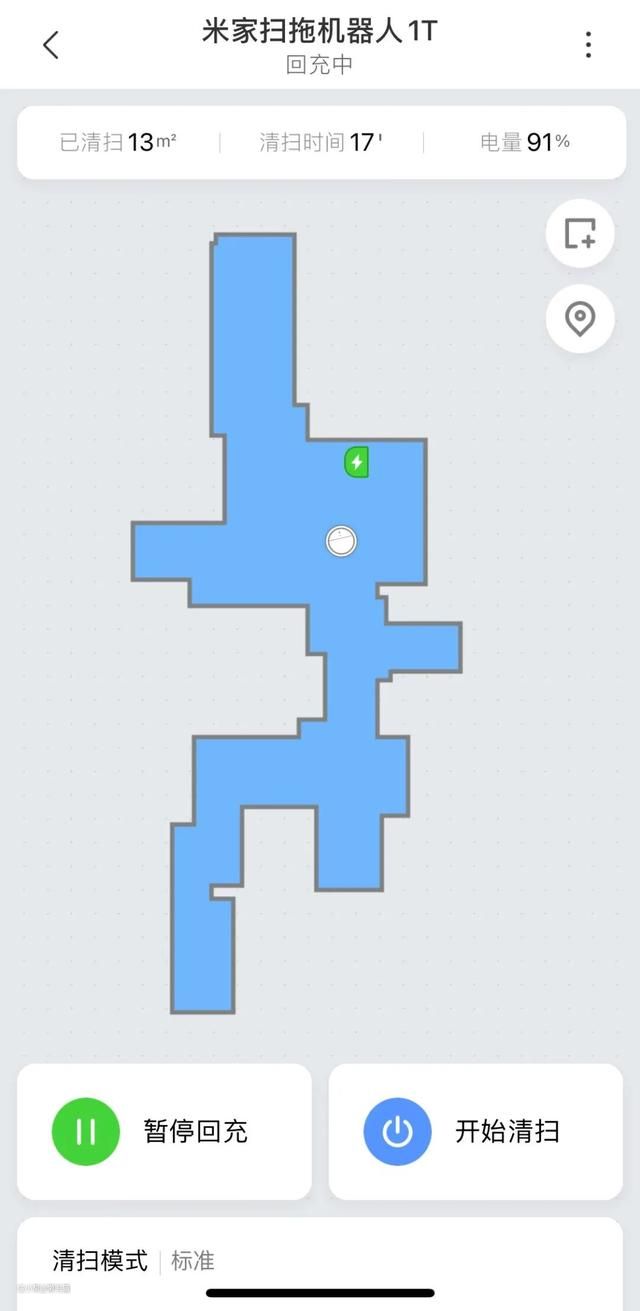Image resolution: width=640 pixels, height=1311 pixels.
Task: Go back using the top-left arrow
Action: click(51, 45)
